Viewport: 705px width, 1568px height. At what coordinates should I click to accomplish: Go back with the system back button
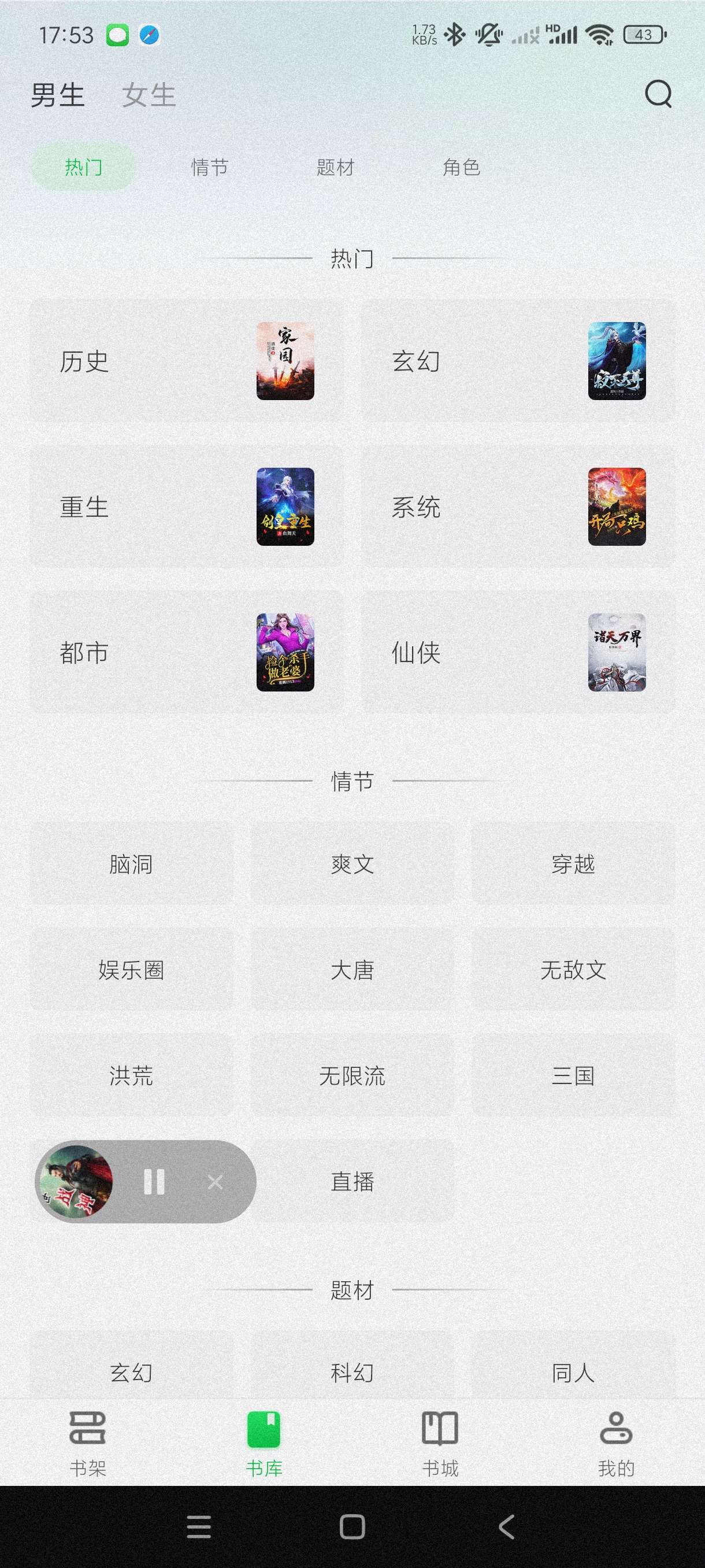tap(506, 1526)
